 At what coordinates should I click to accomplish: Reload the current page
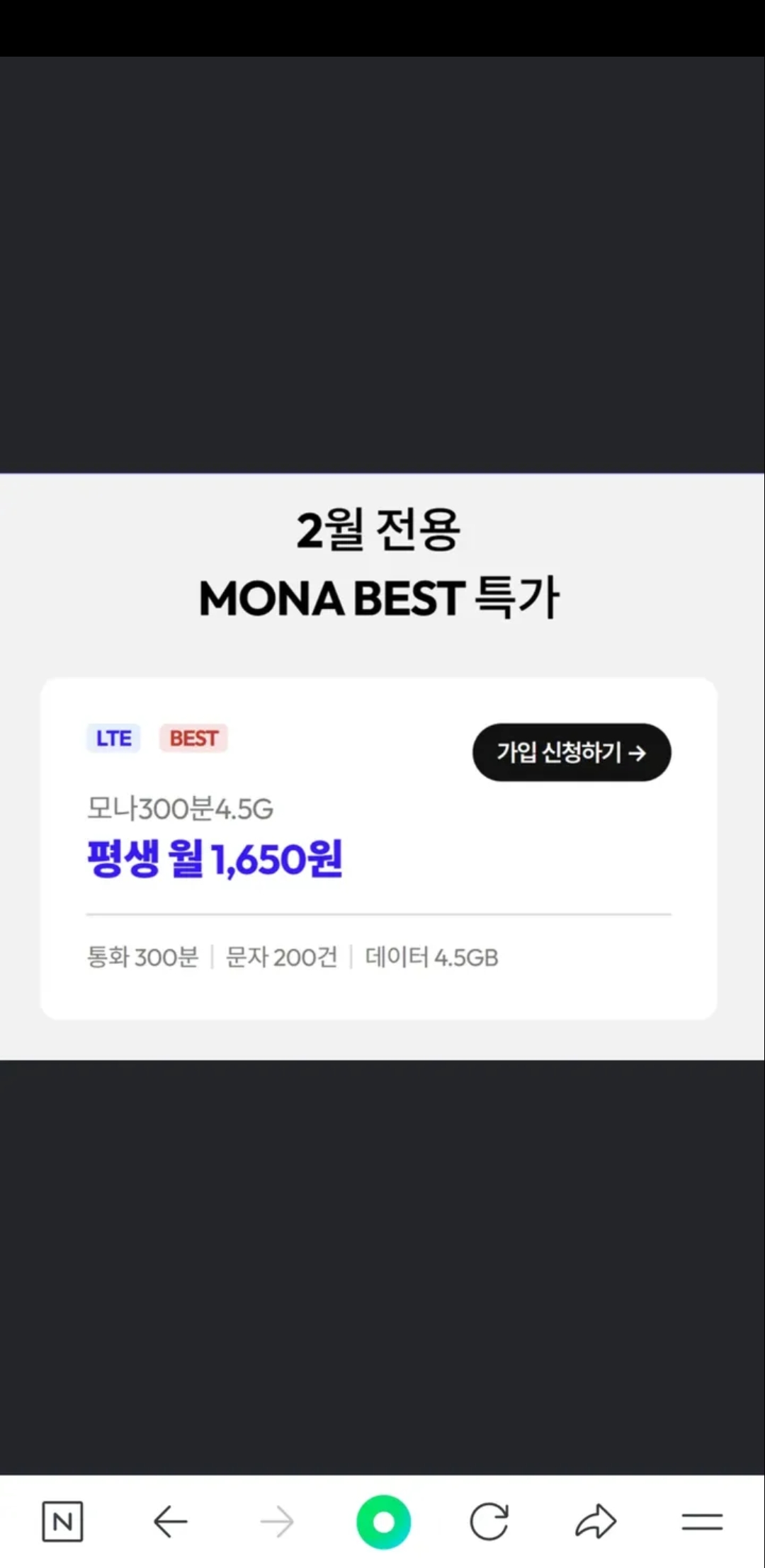click(489, 1521)
